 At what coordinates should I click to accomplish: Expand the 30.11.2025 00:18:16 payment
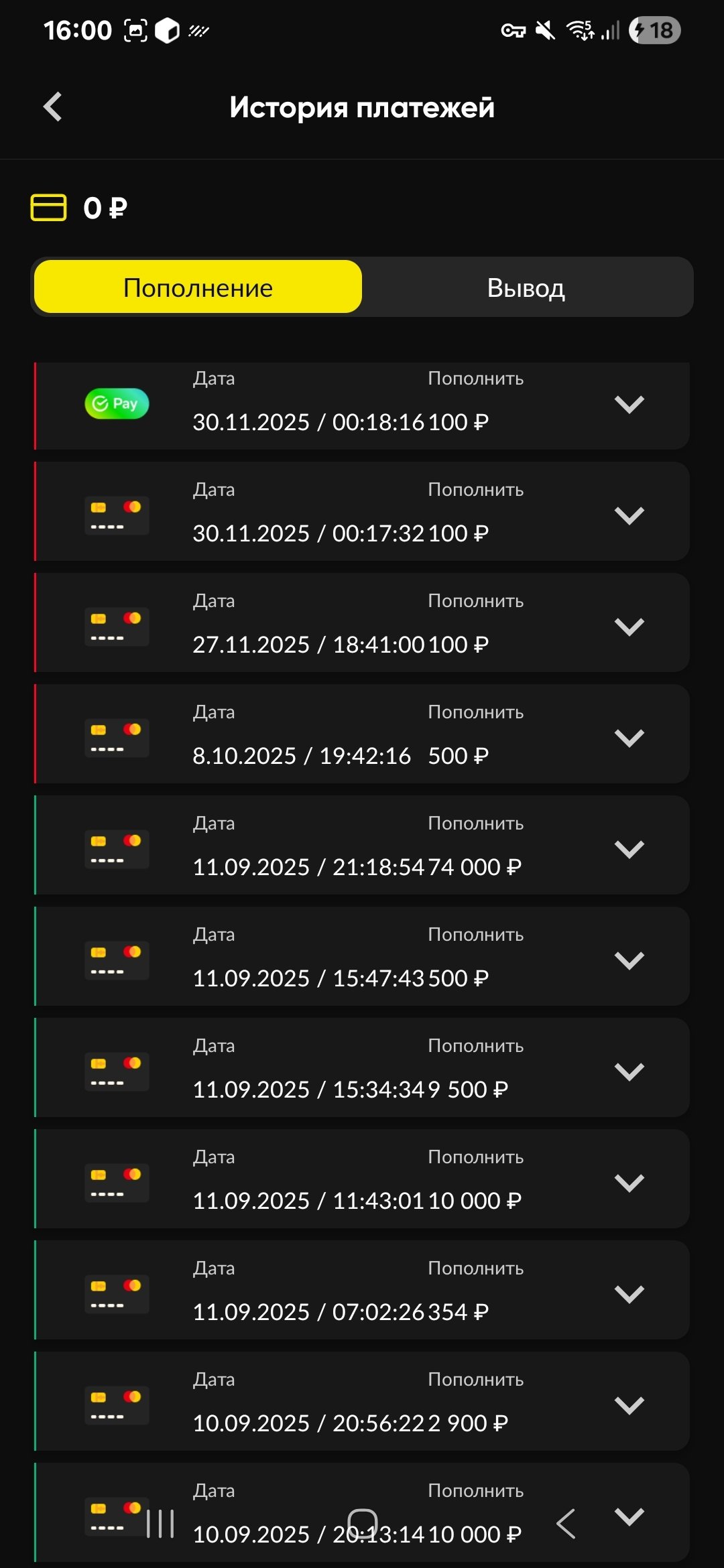(629, 405)
